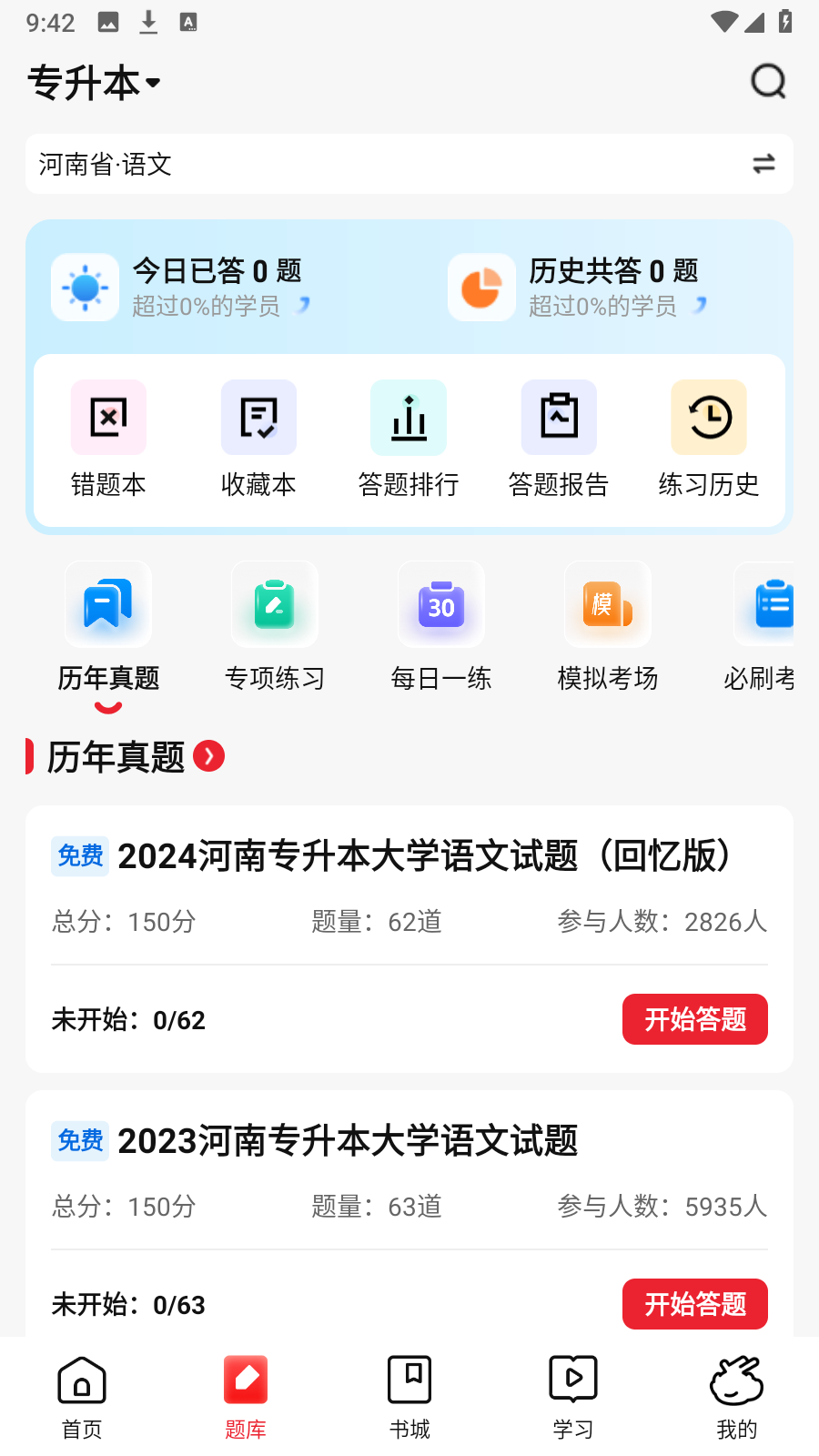View 练习历史 practice history
Image resolution: width=819 pixels, height=1456 pixels.
click(x=709, y=439)
